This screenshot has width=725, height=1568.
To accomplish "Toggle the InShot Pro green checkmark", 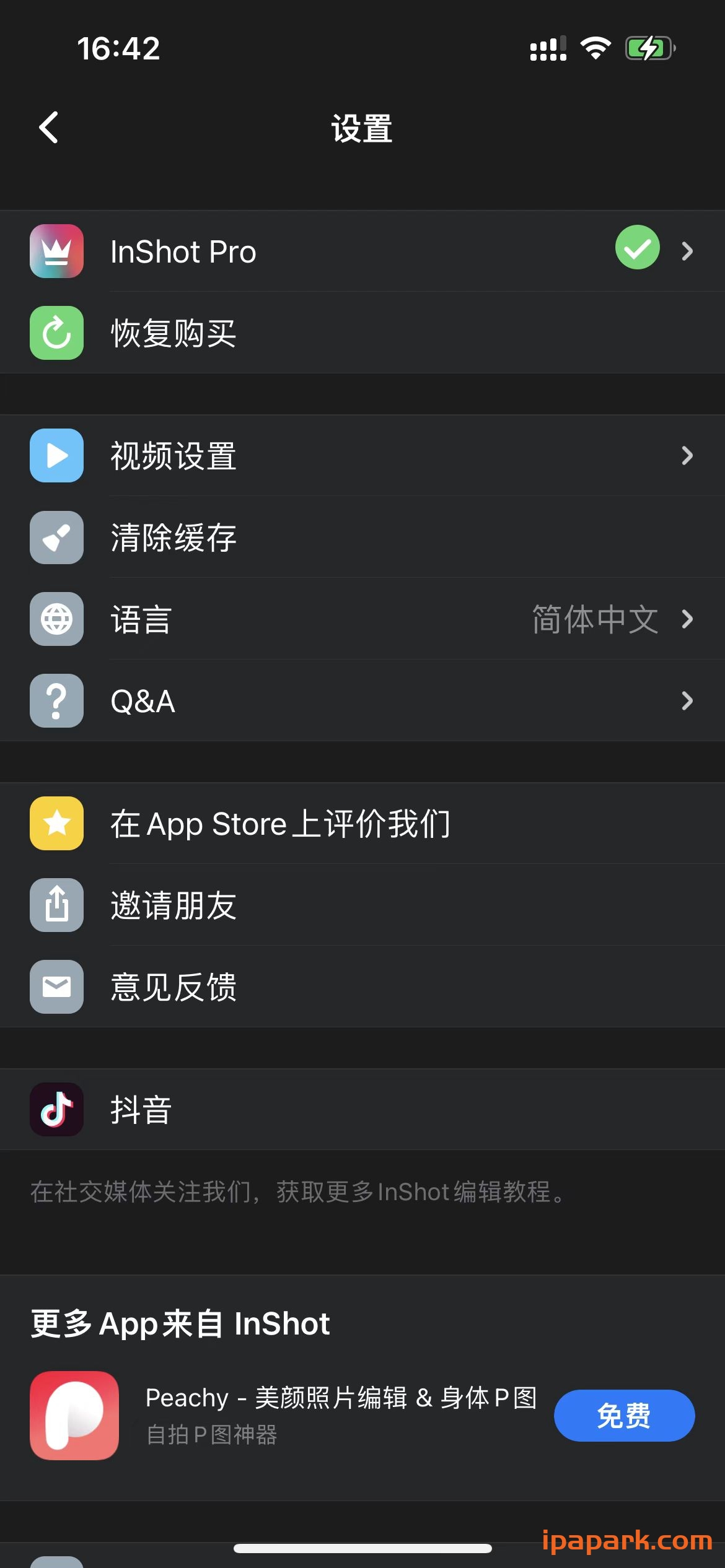I will tap(637, 248).
